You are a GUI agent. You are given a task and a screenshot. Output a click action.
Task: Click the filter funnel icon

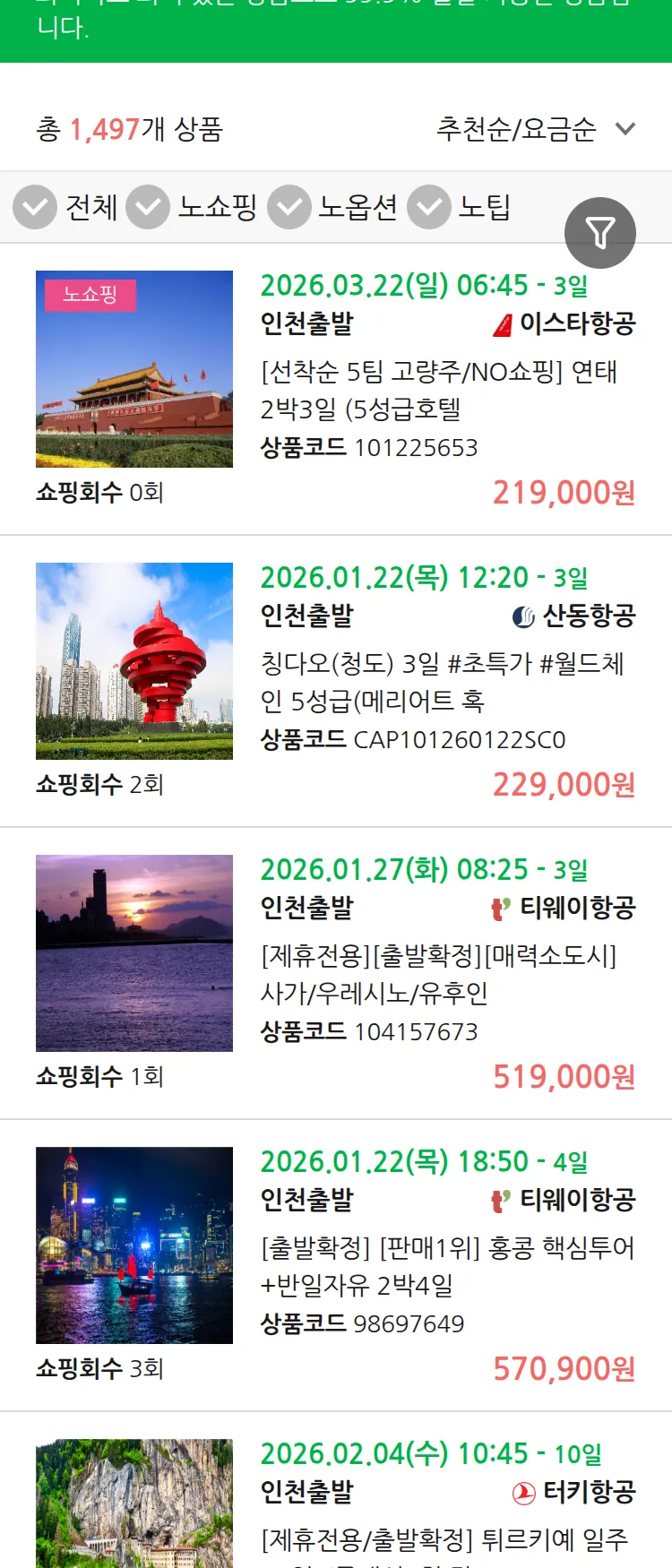(600, 232)
